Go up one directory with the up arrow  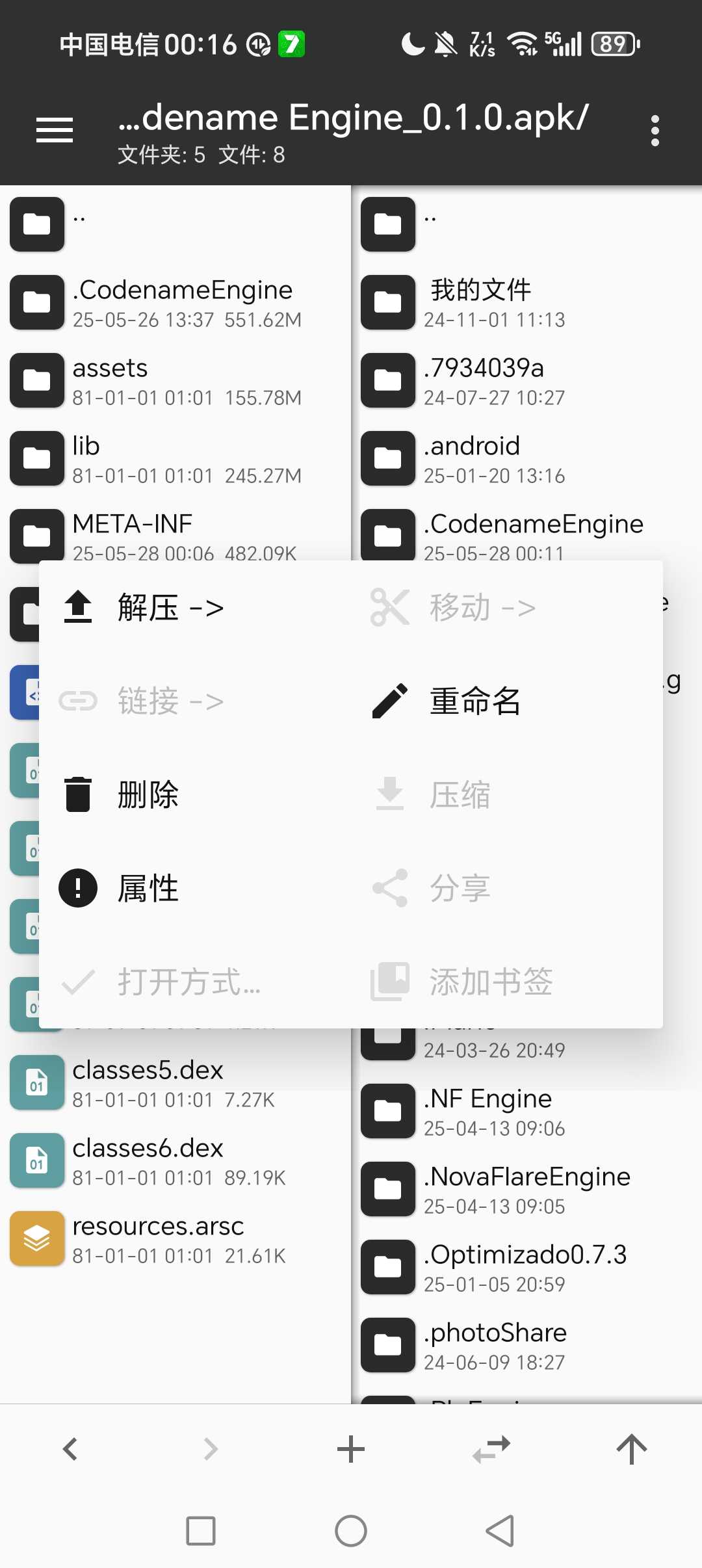632,1449
